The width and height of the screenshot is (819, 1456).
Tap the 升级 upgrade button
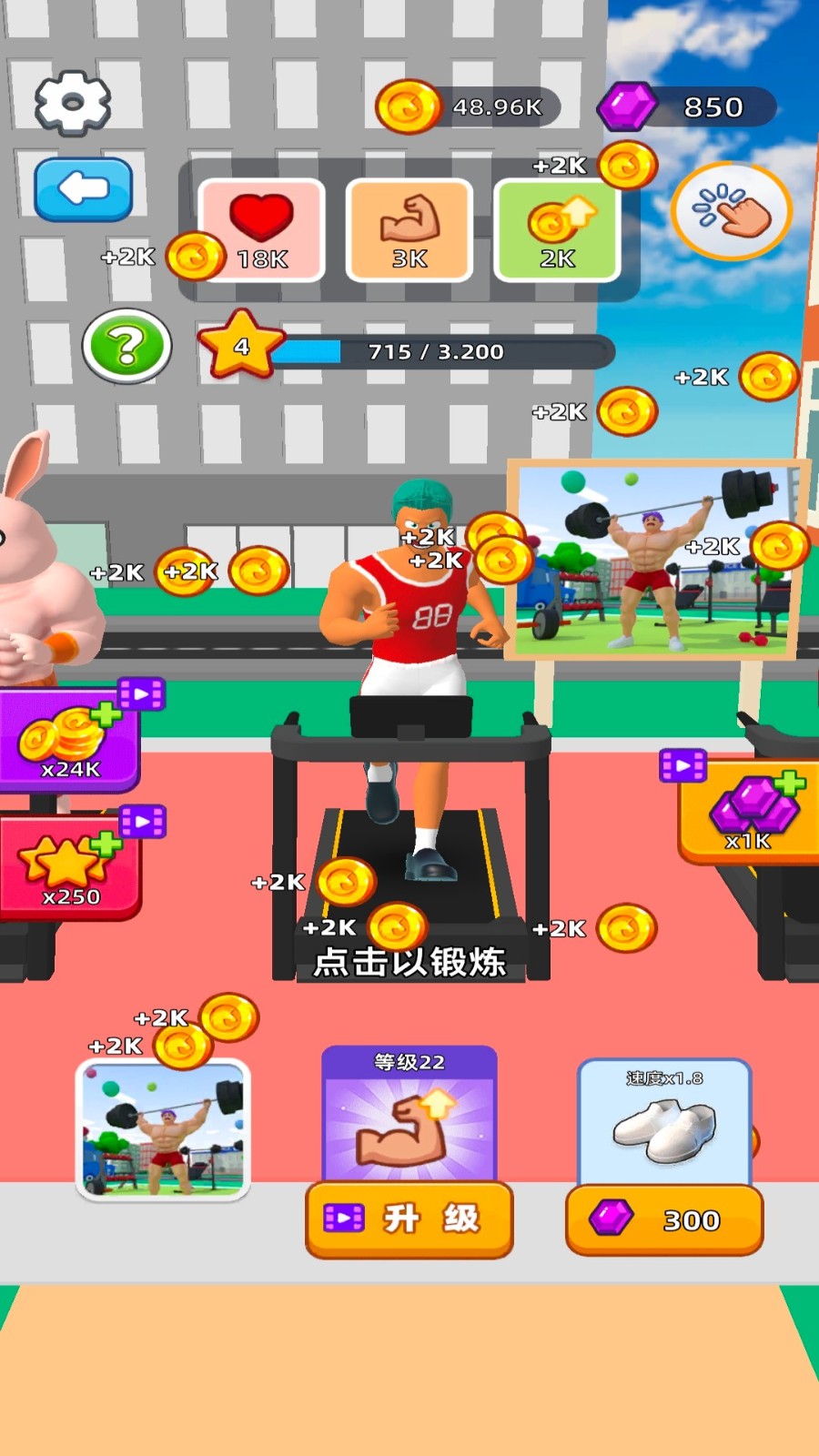409,1218
